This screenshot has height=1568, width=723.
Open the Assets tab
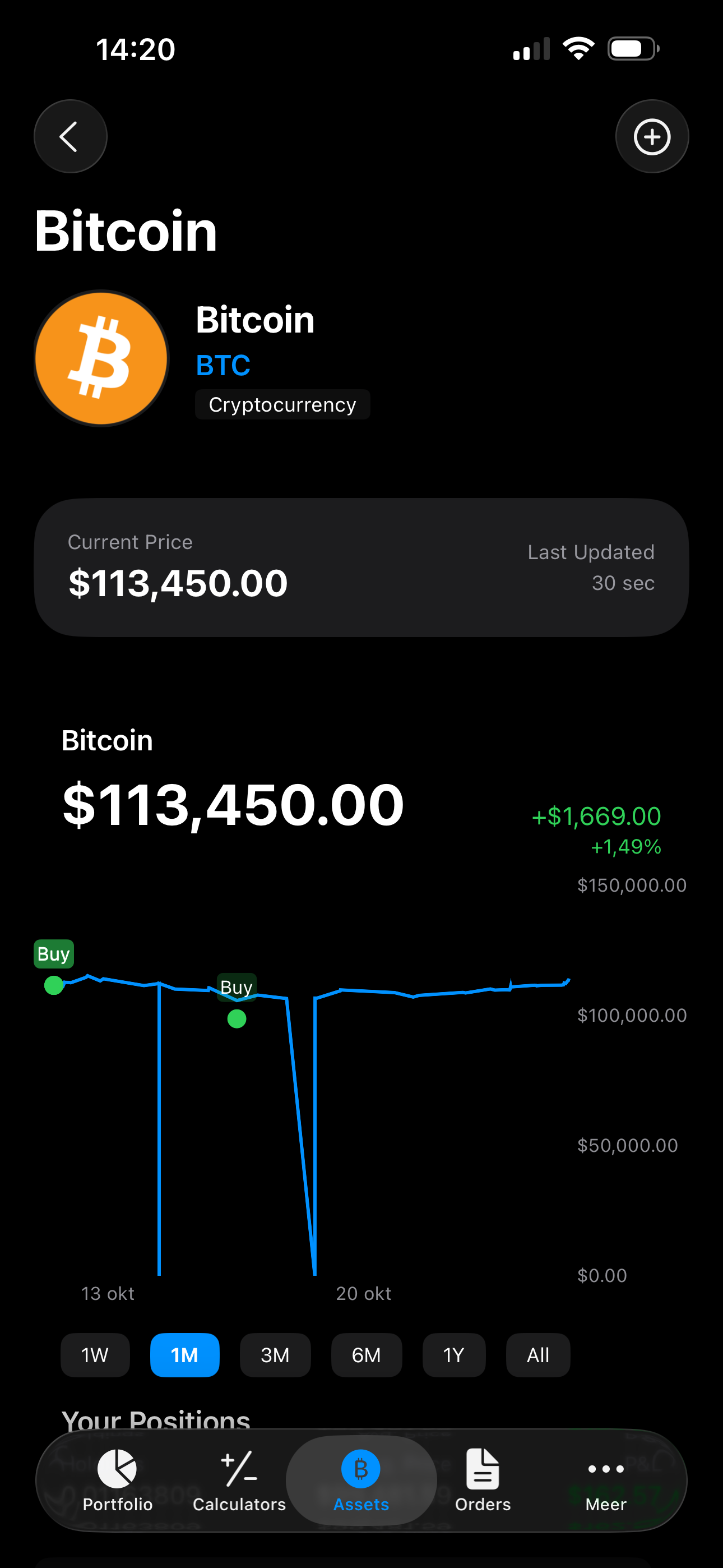(361, 1481)
